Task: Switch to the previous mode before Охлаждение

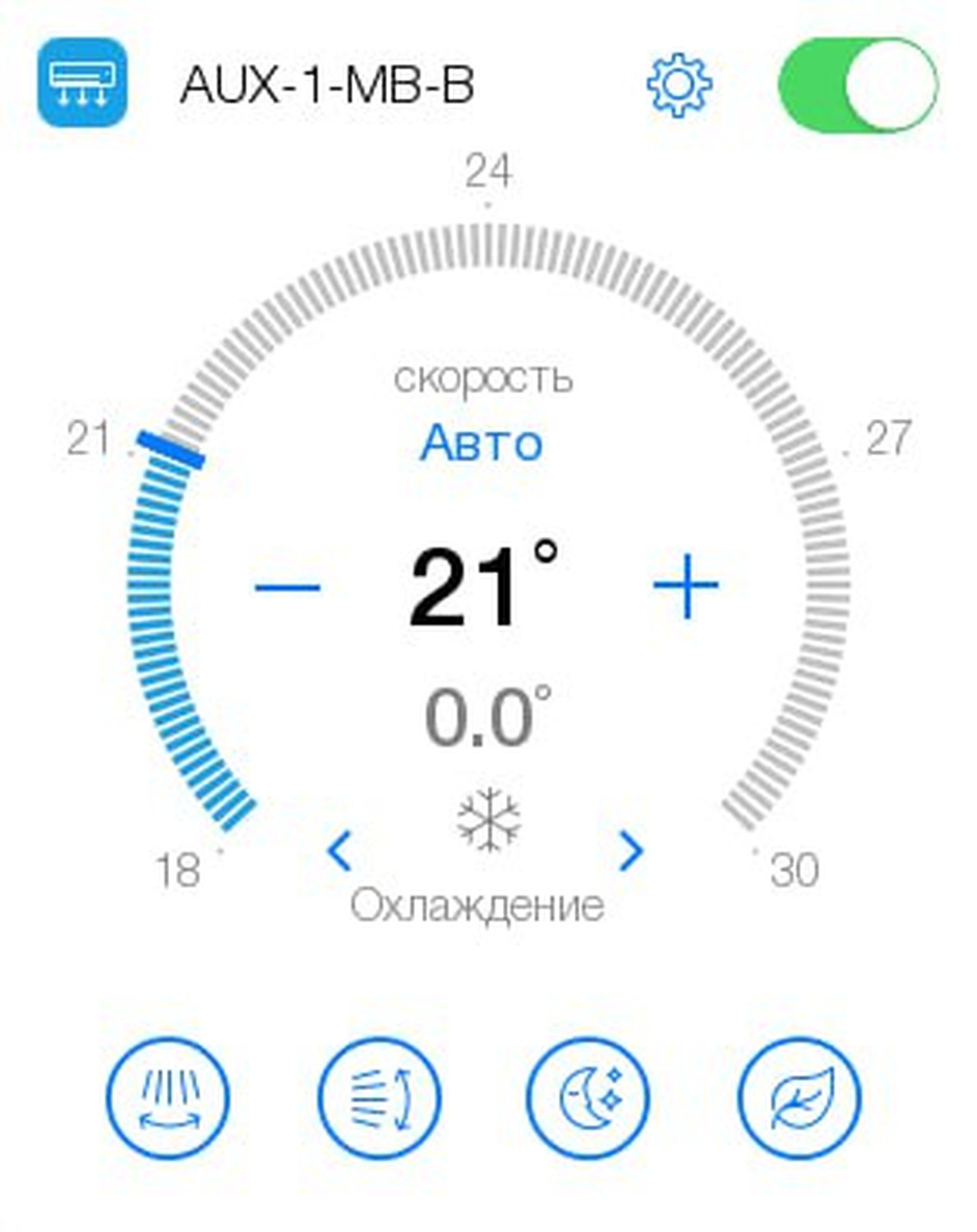Action: click(339, 851)
